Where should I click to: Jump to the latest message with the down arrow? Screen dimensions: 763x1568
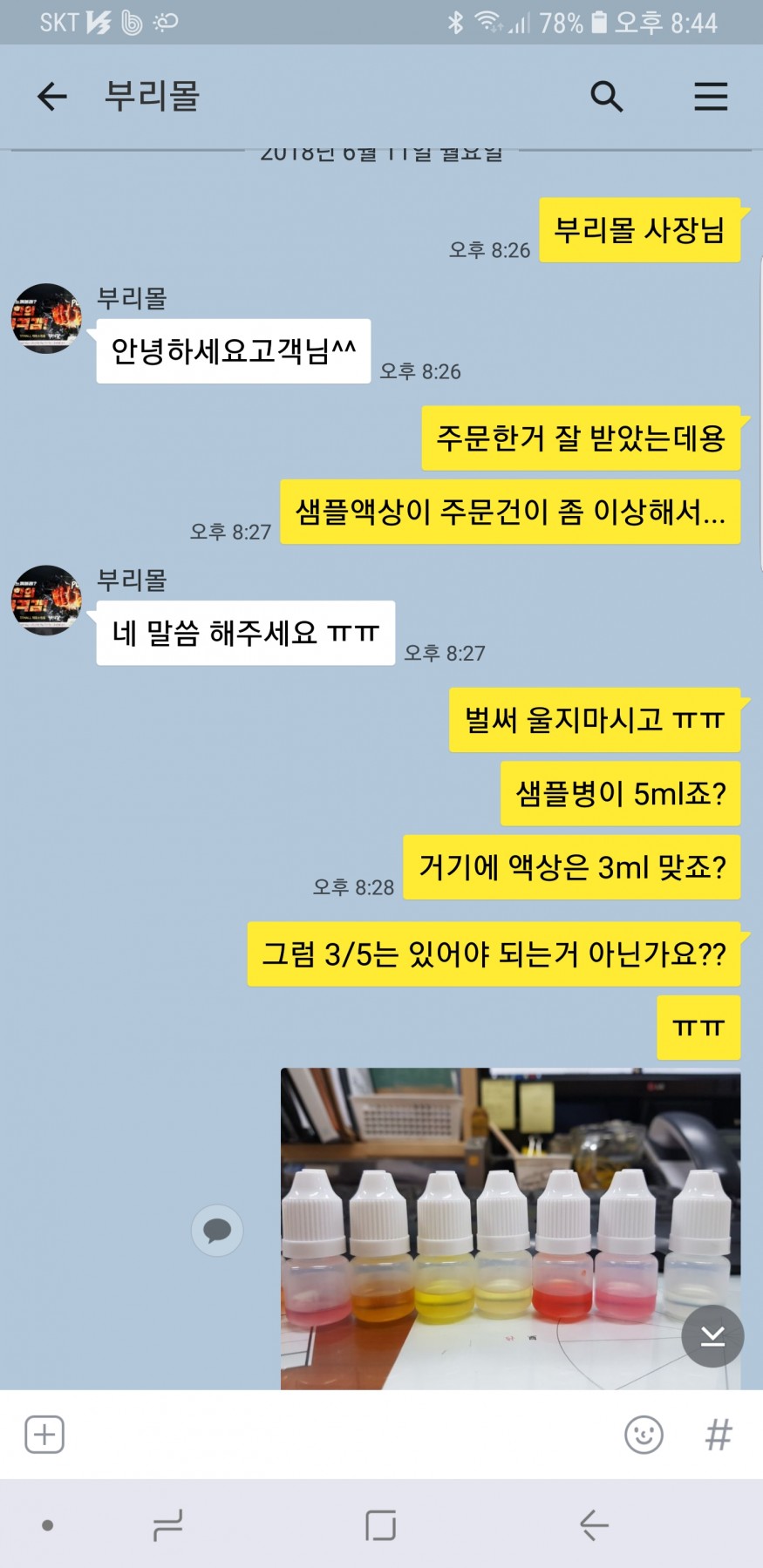pyautogui.click(x=712, y=1336)
